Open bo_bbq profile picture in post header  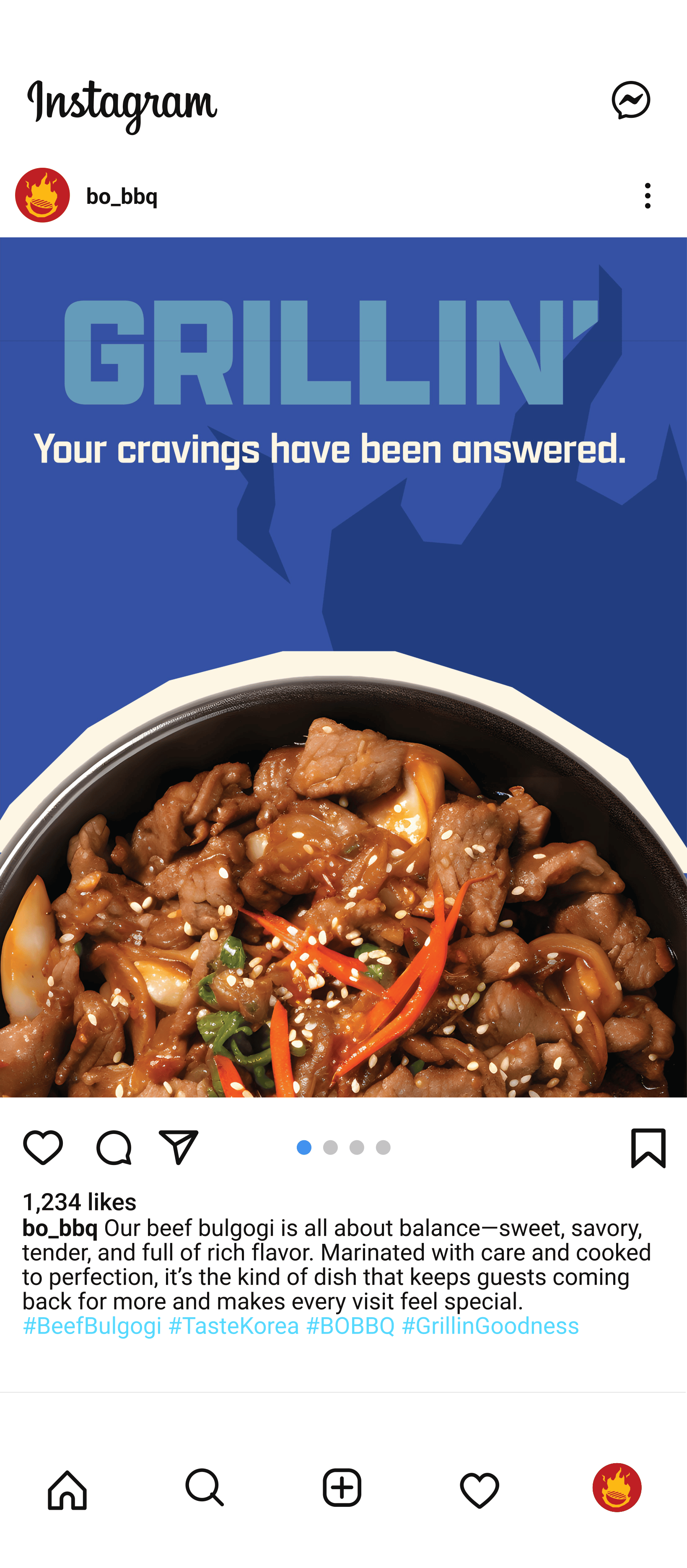[x=43, y=195]
